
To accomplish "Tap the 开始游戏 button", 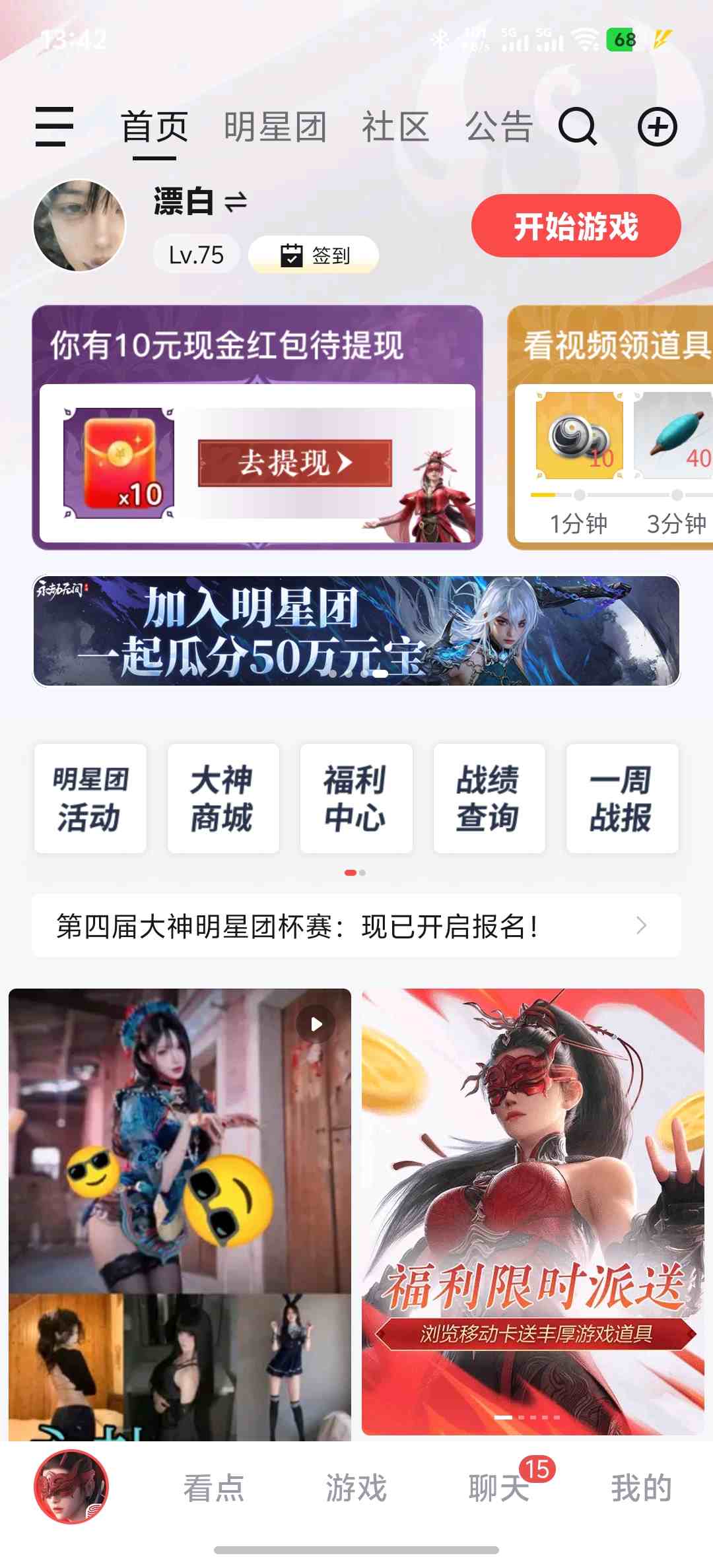I will [x=576, y=226].
